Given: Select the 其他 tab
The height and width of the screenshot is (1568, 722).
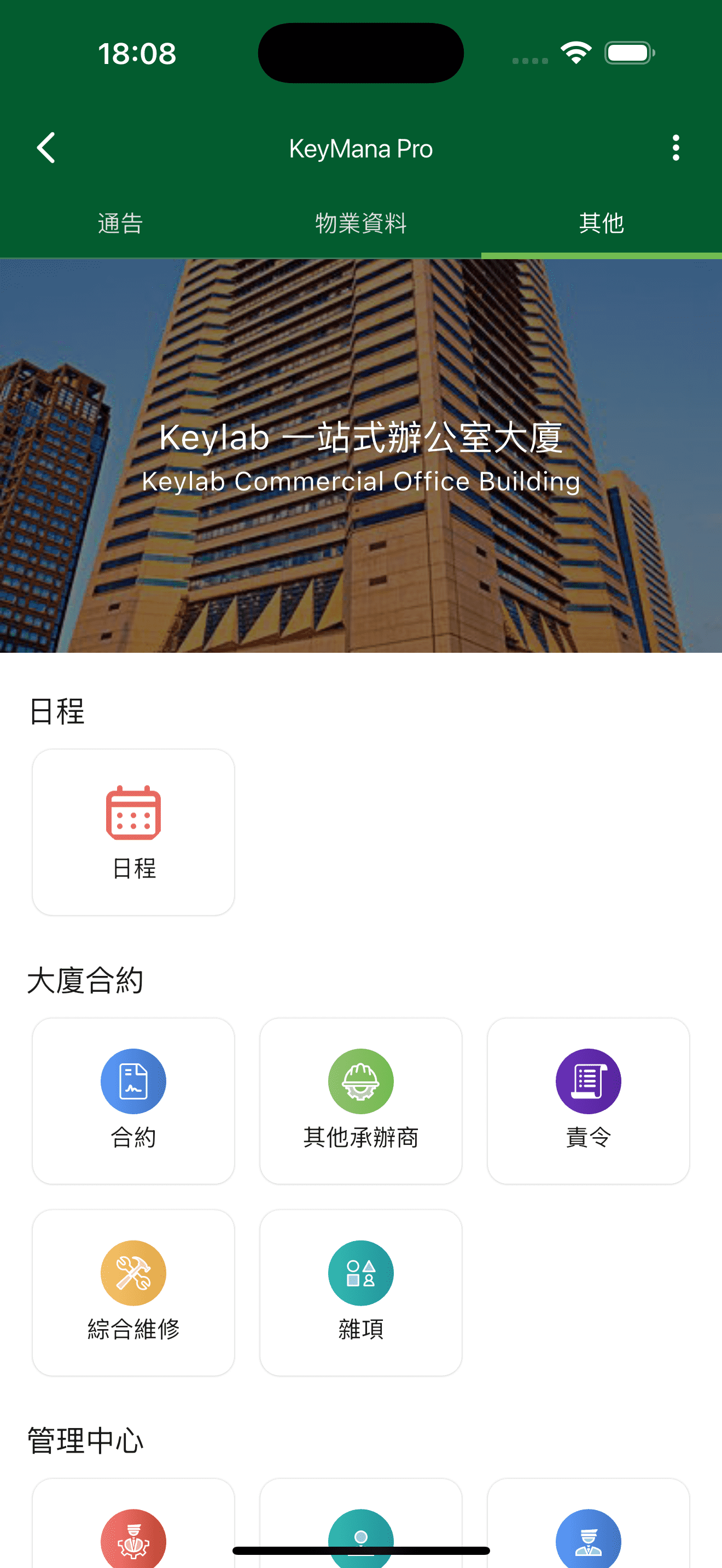Looking at the screenshot, I should (x=601, y=224).
